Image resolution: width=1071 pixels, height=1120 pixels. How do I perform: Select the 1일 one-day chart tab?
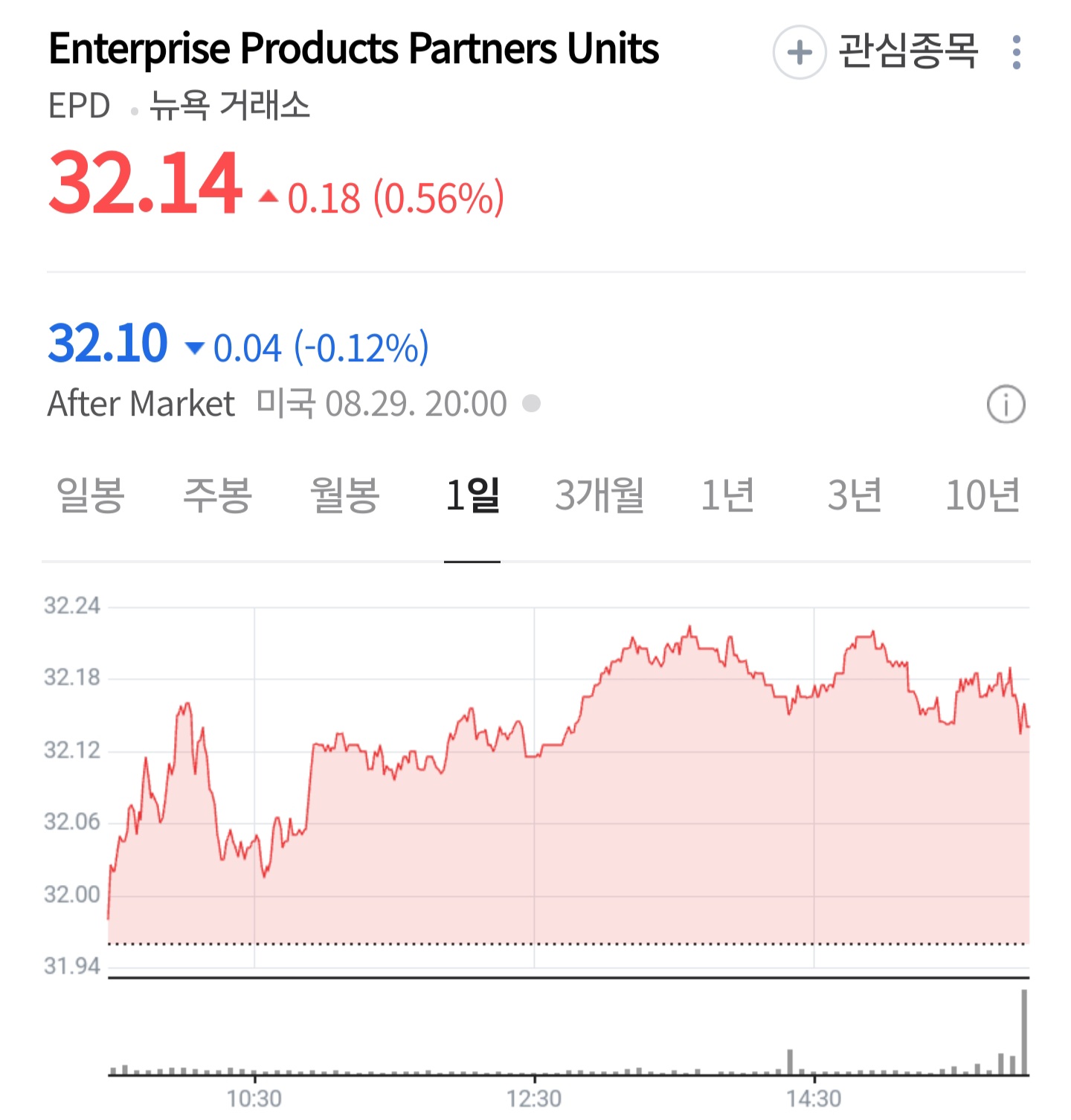pos(472,495)
